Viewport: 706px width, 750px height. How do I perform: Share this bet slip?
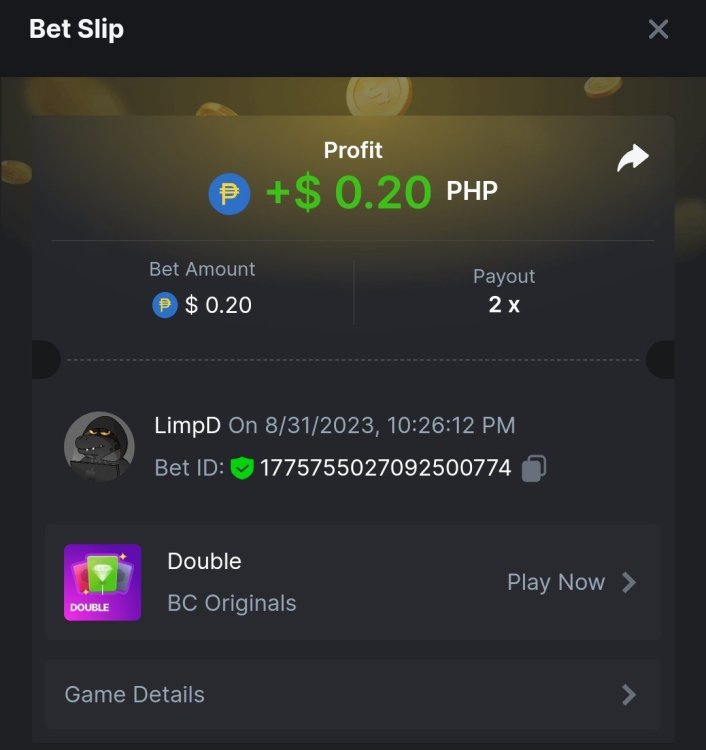632,158
